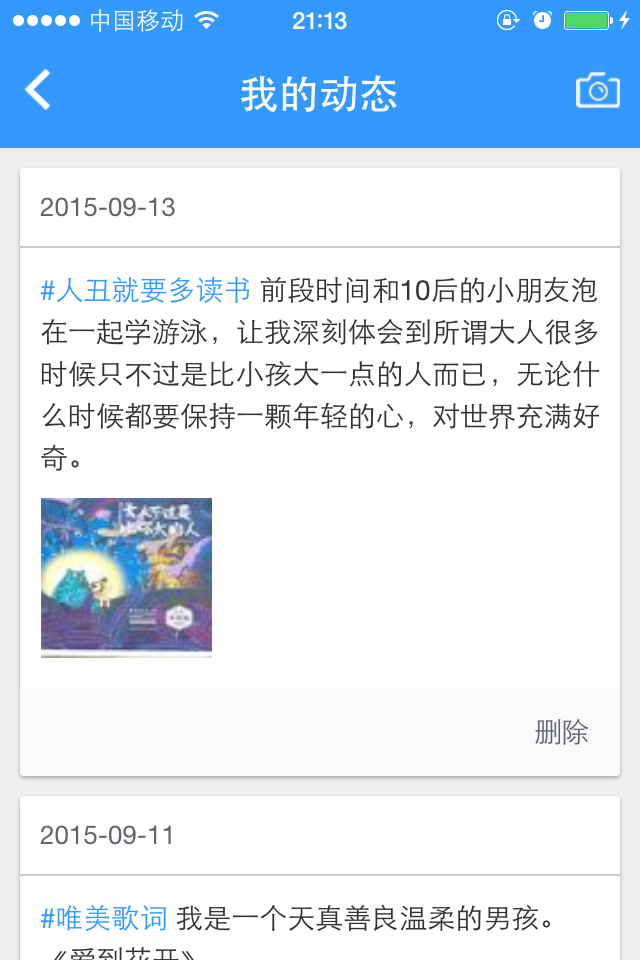Open the camera to post a new update
640x960 pixels.
click(x=598, y=91)
